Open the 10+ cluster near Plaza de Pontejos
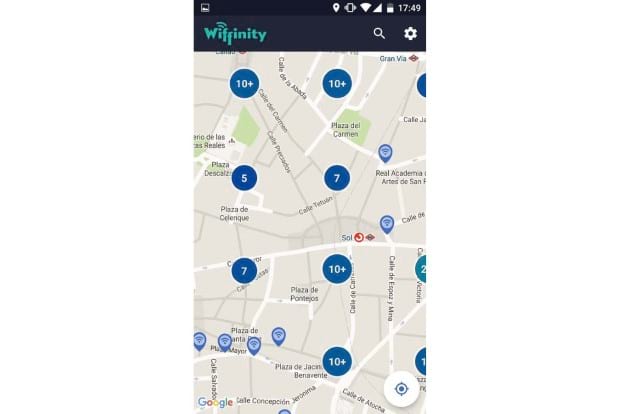 click(x=337, y=268)
